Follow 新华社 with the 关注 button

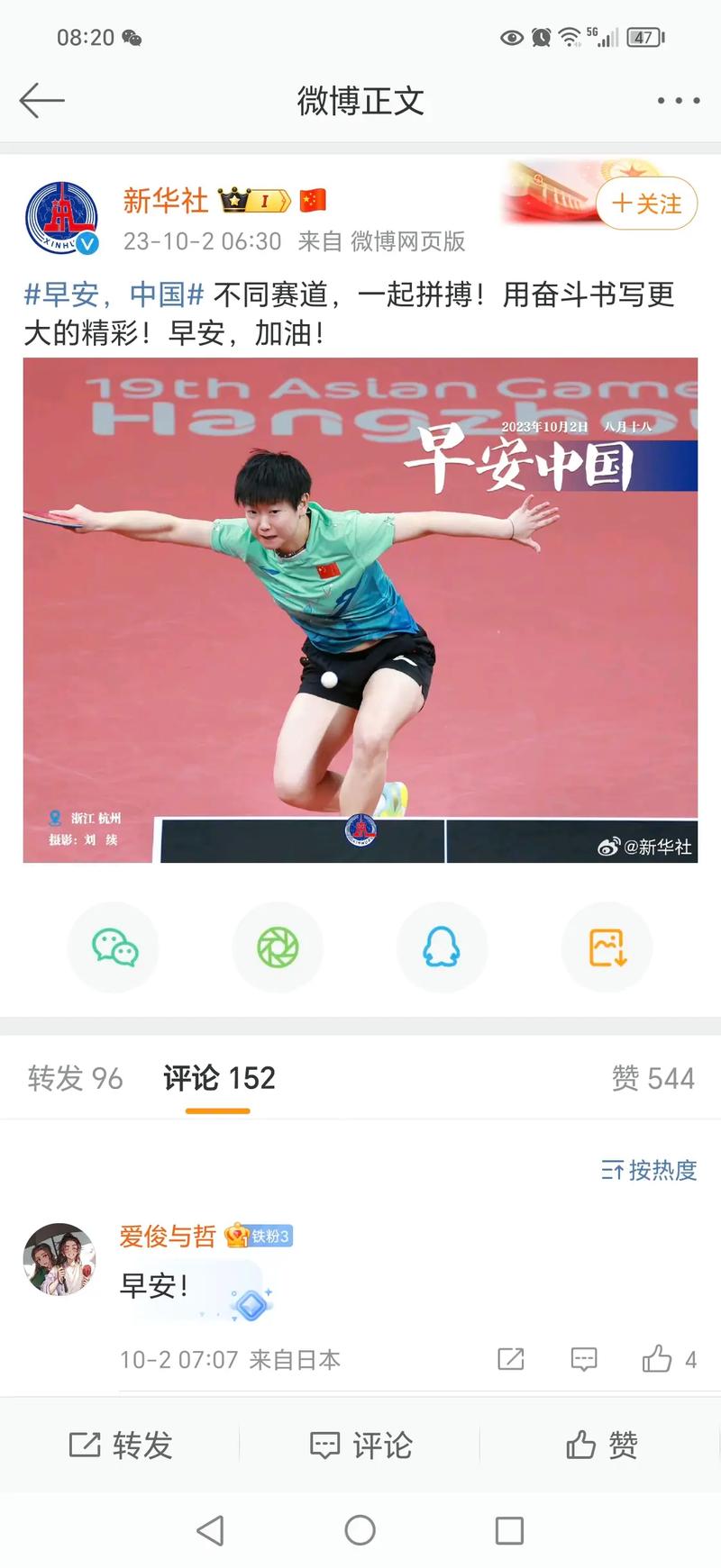[646, 204]
